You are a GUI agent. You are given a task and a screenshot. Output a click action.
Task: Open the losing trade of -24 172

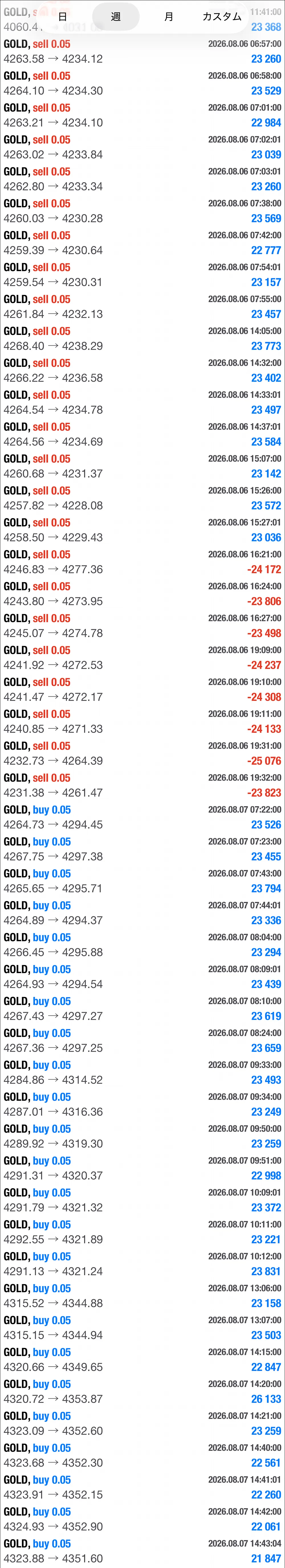[x=142, y=562]
